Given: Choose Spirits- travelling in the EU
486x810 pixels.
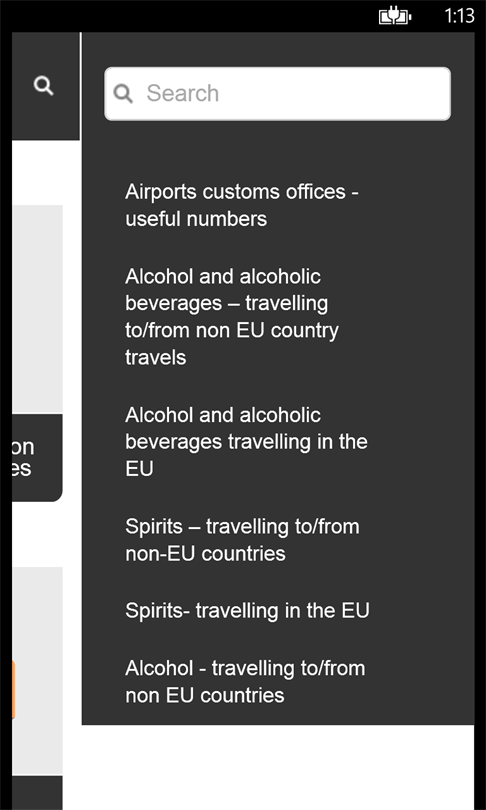Looking at the screenshot, I should click(247, 611).
